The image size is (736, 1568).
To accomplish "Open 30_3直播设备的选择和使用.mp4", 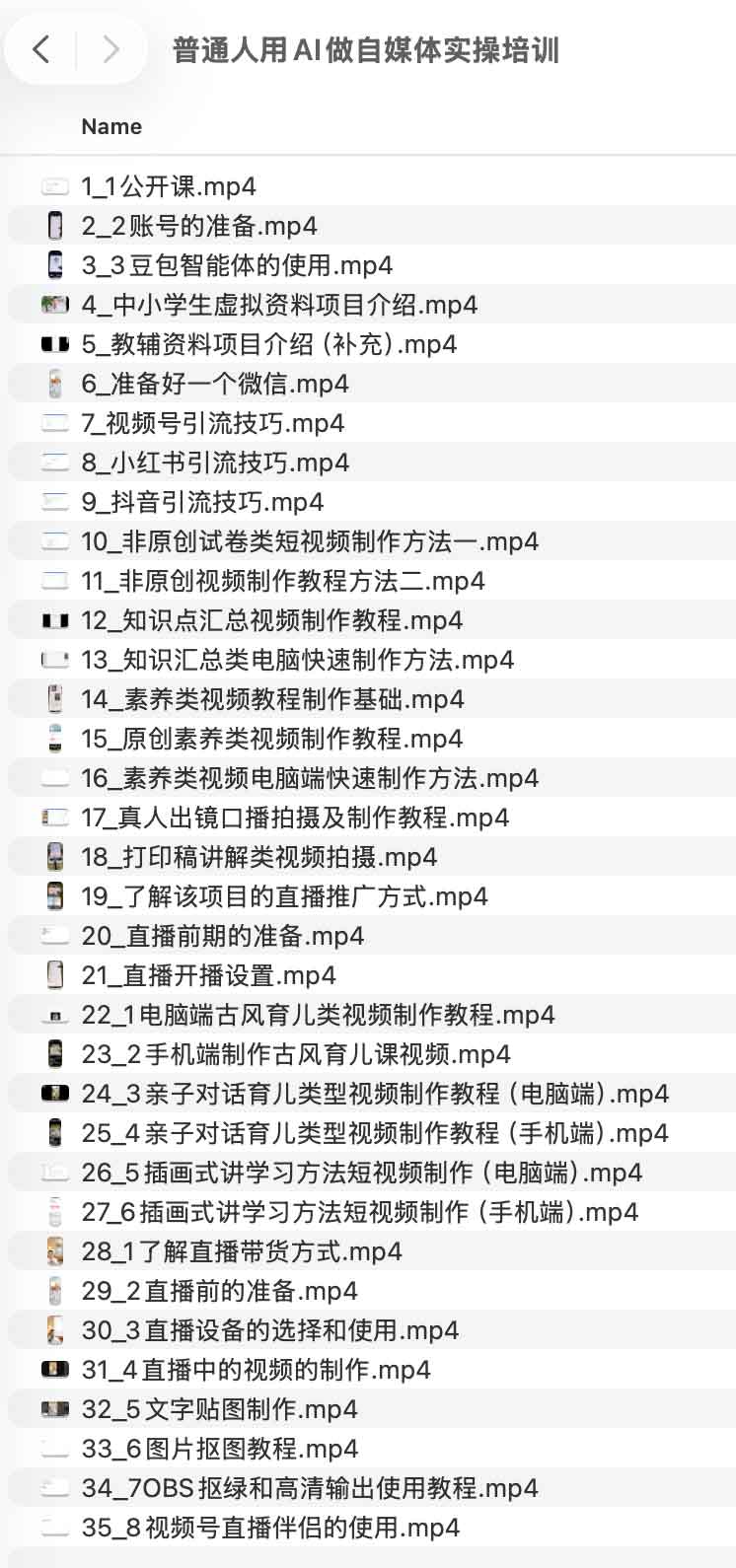I will [x=269, y=1330].
